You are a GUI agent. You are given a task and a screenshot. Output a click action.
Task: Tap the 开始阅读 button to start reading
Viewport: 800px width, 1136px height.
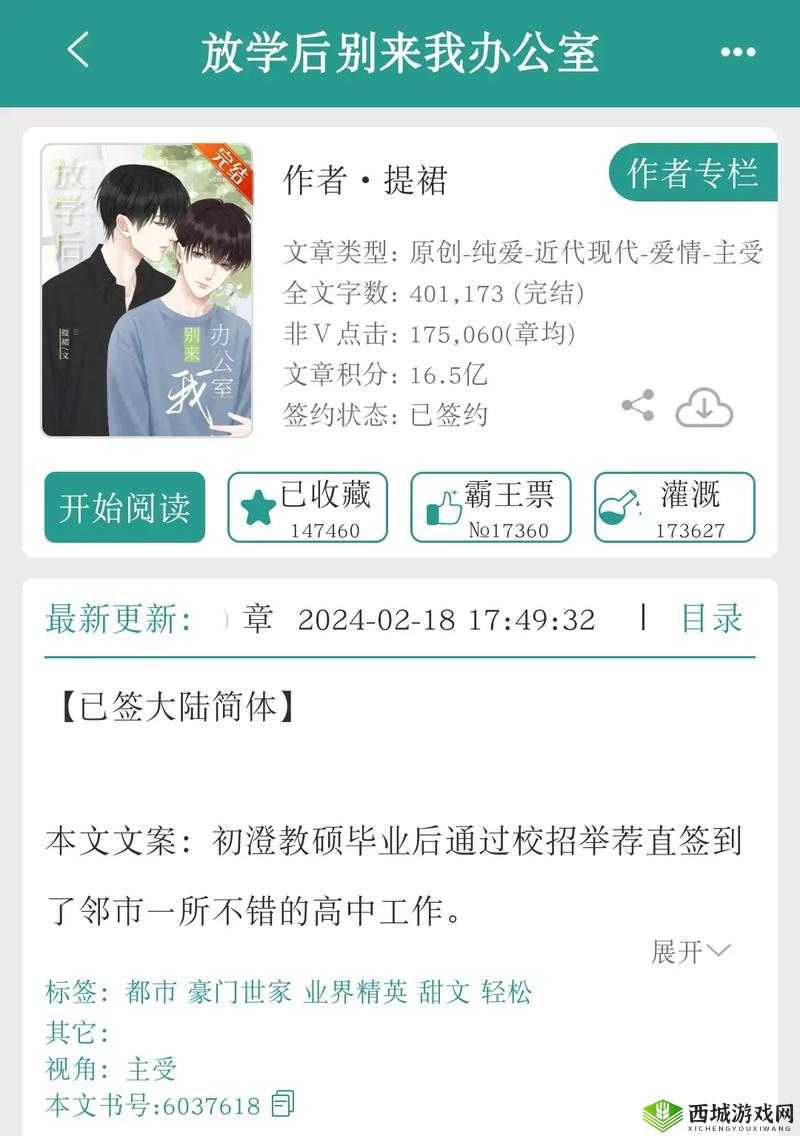pos(122,507)
